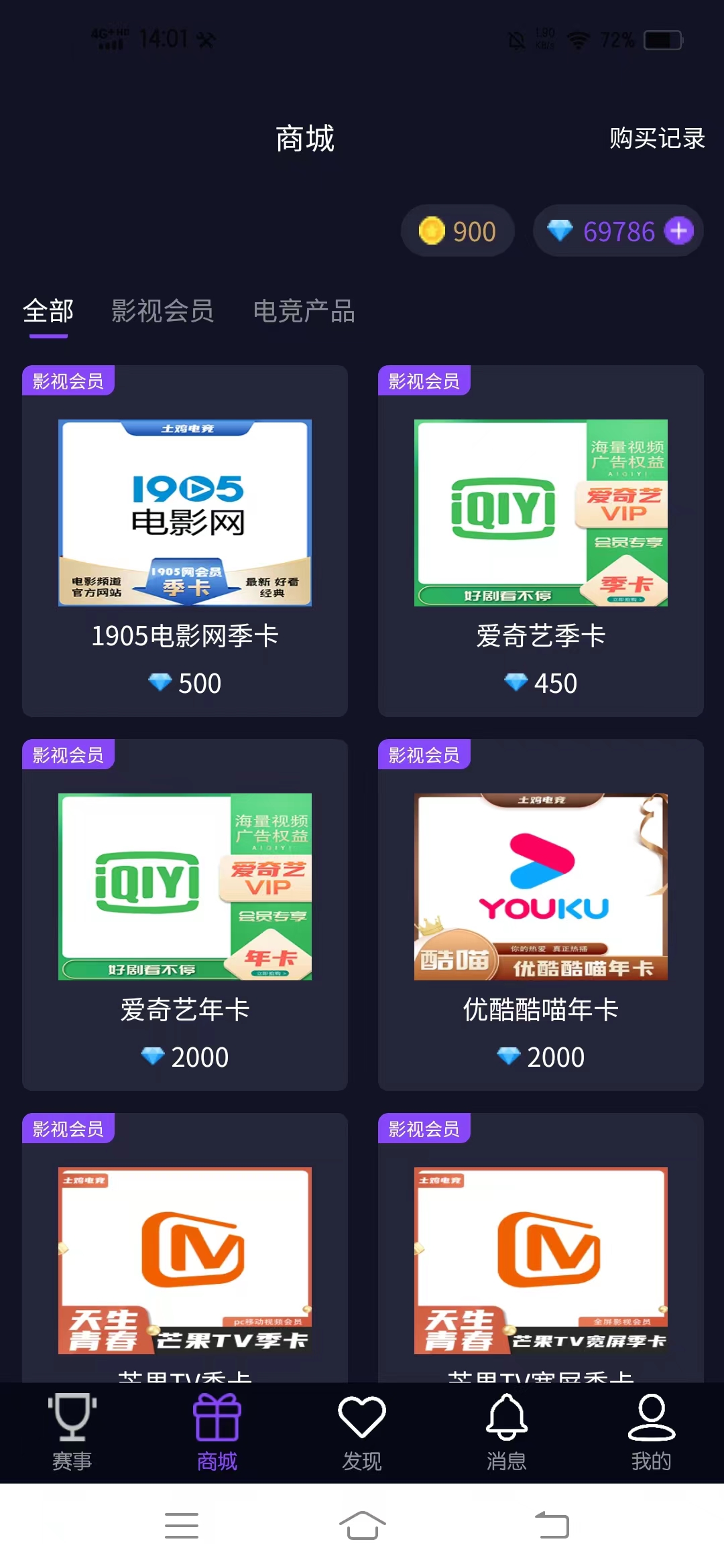Select the 全部 tab

[x=48, y=312]
